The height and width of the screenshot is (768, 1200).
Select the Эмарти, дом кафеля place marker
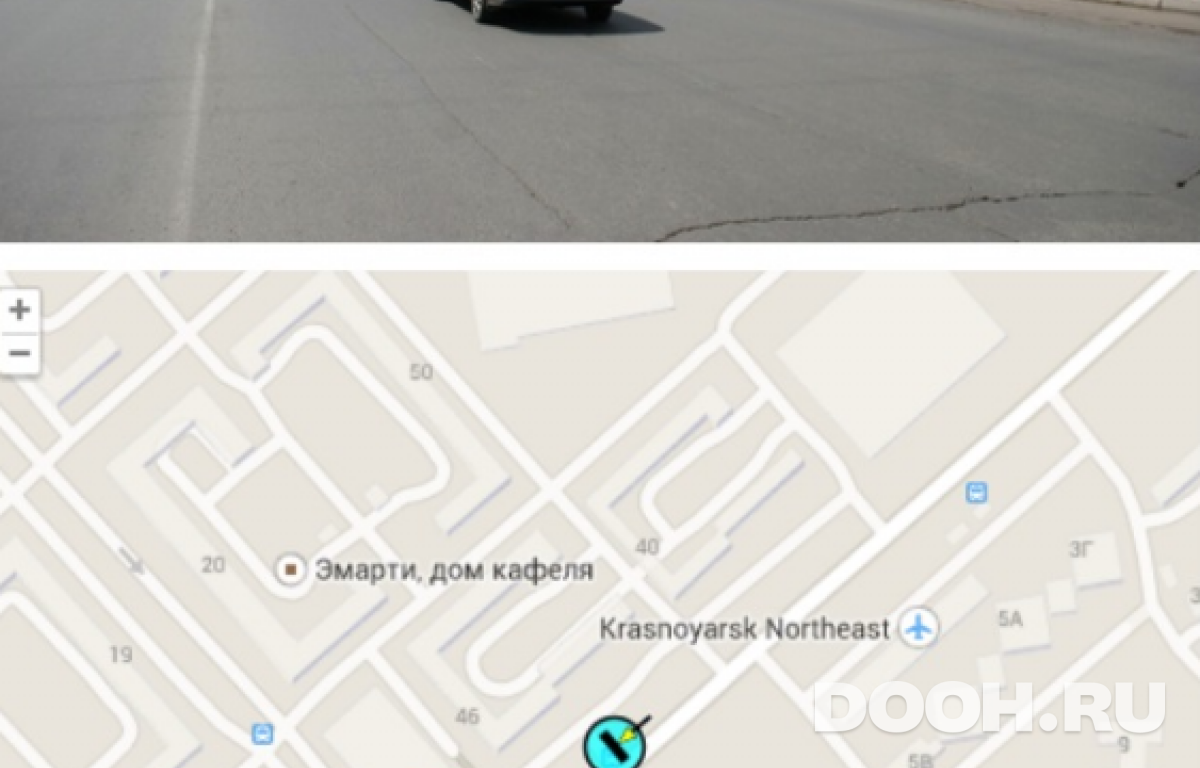pos(291,571)
